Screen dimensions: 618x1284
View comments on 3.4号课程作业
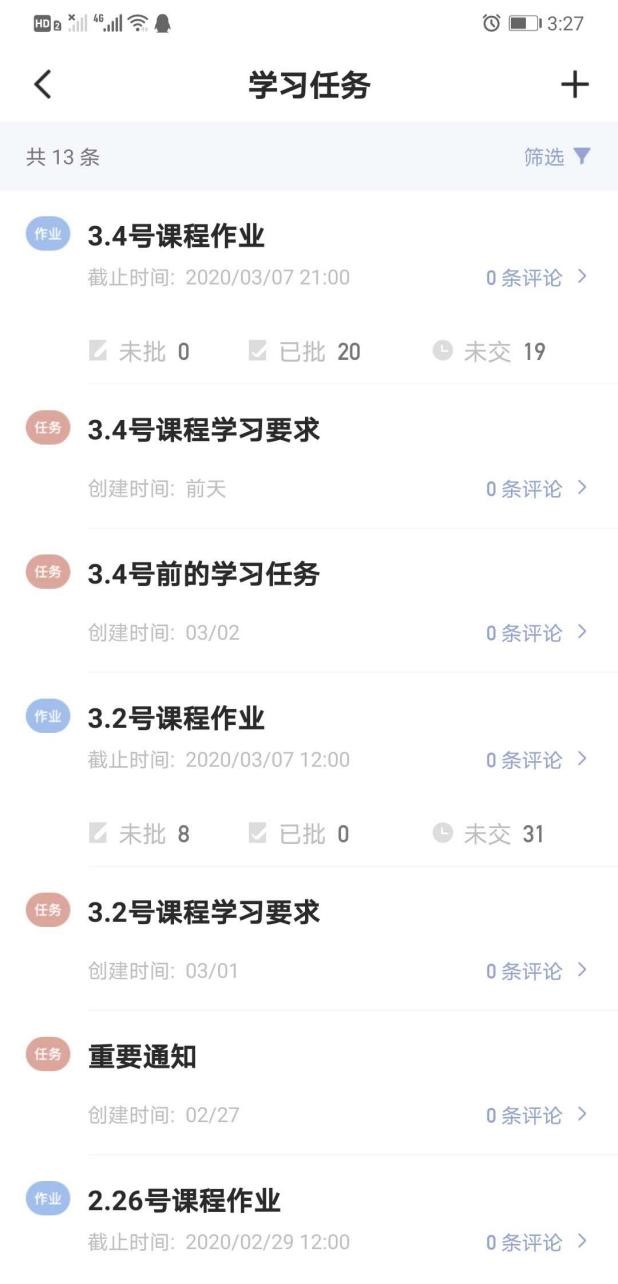536,278
